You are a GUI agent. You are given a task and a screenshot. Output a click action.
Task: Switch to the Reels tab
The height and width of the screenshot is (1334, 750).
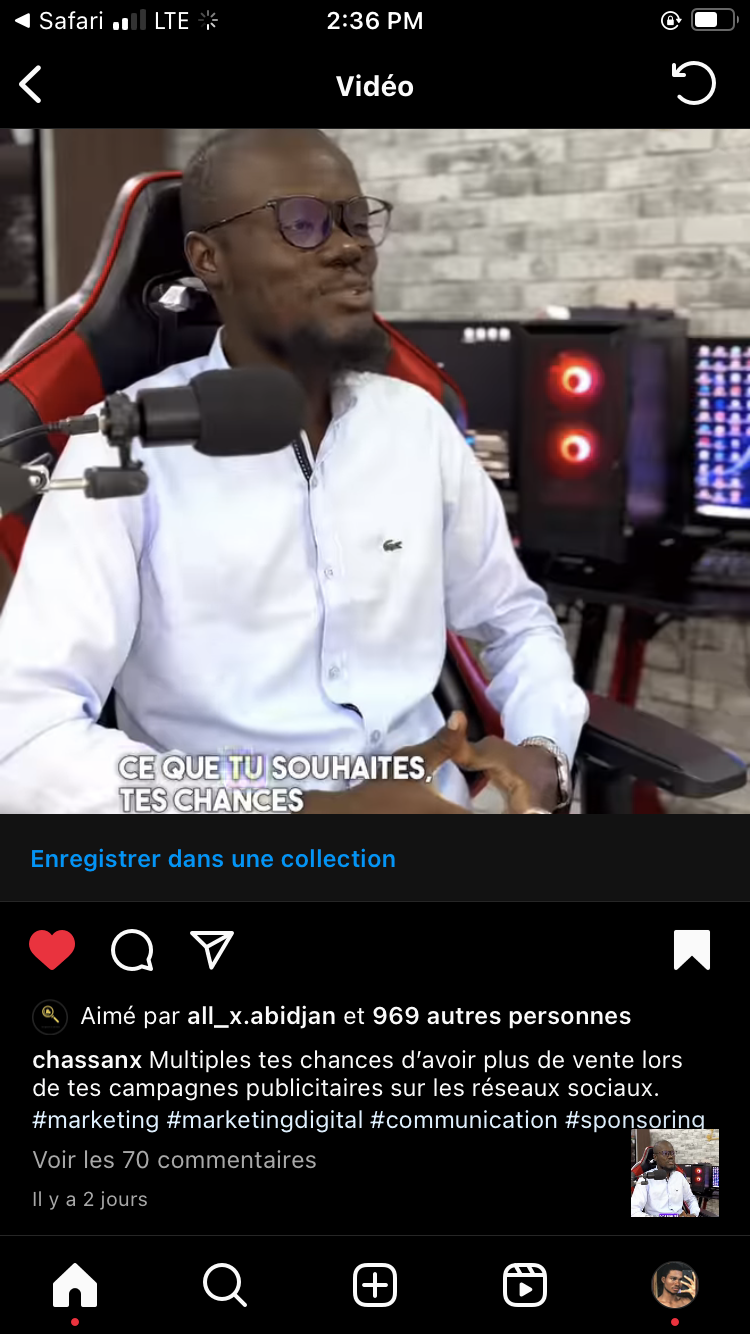[x=525, y=1285]
